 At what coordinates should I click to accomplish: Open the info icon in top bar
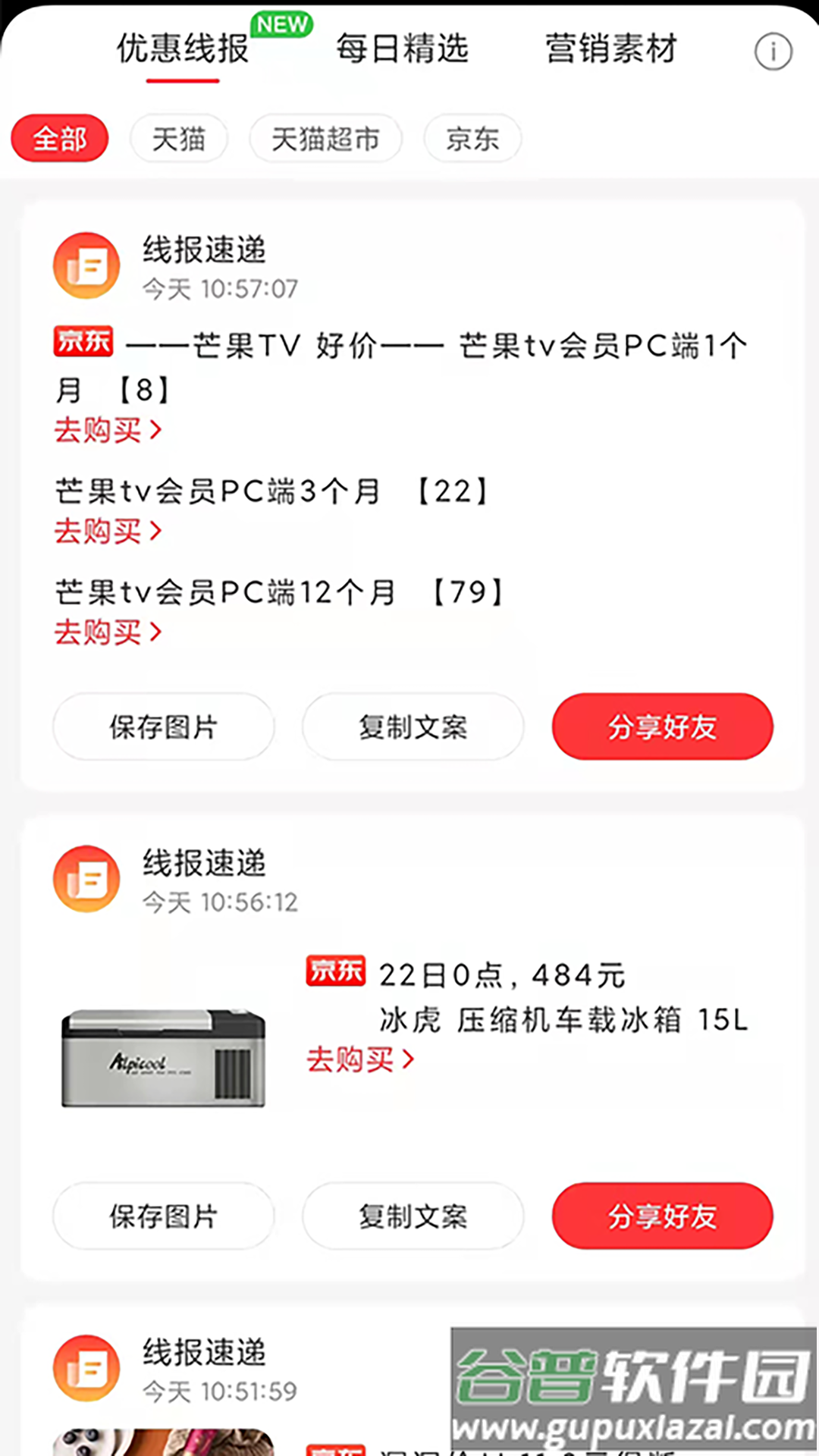pos(773,52)
